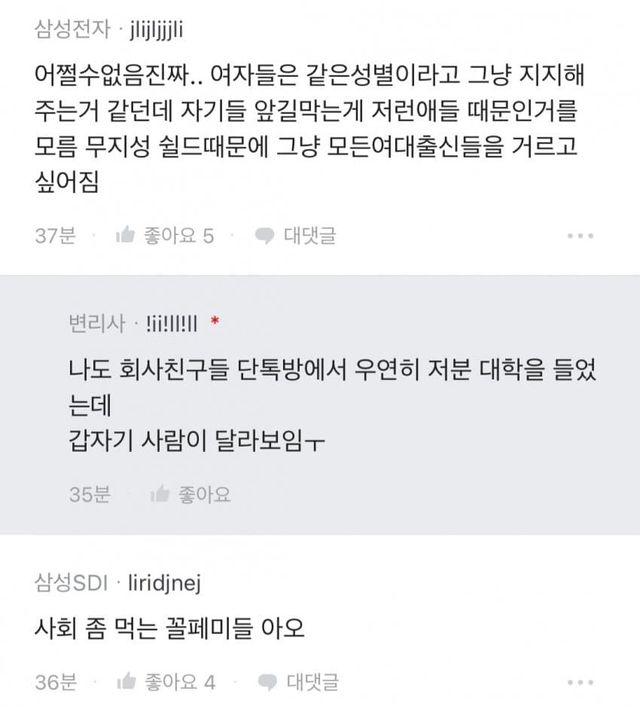Reply to jlijljjjli's comment via 대댓글
This screenshot has width=640, height=708.
click(x=296, y=236)
